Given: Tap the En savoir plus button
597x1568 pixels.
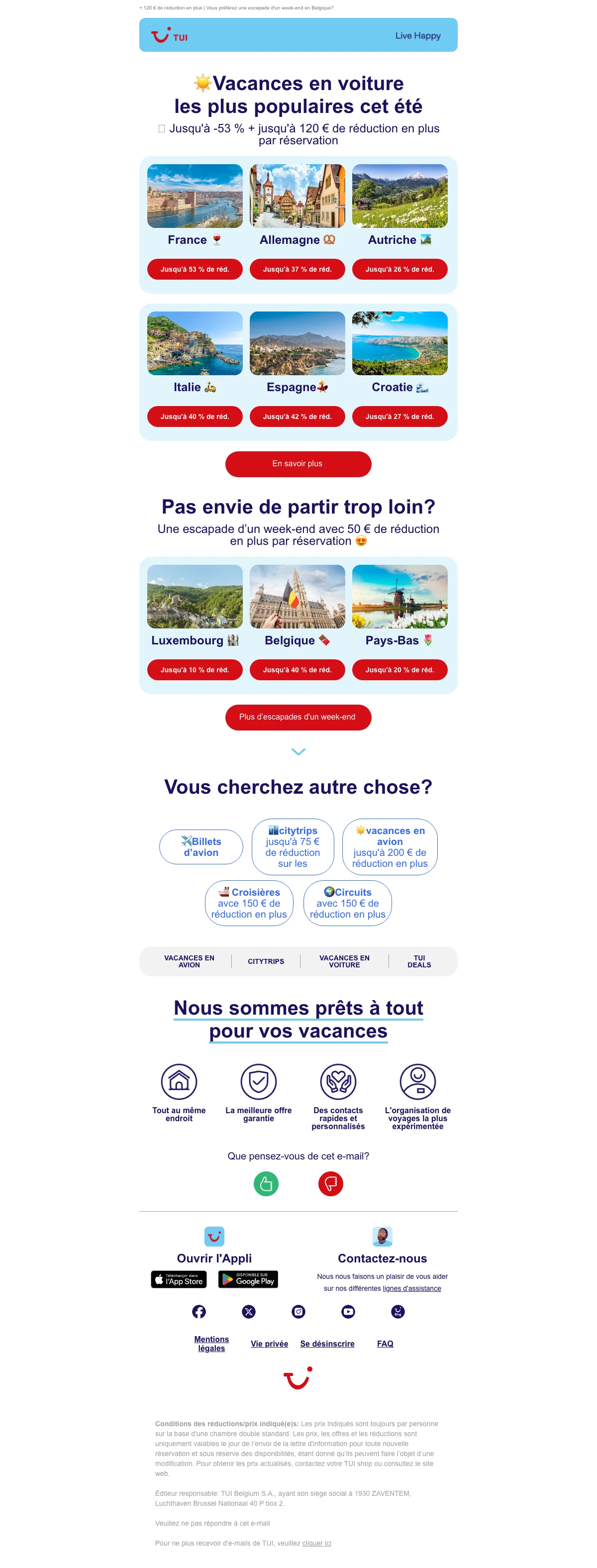Looking at the screenshot, I should tap(298, 464).
